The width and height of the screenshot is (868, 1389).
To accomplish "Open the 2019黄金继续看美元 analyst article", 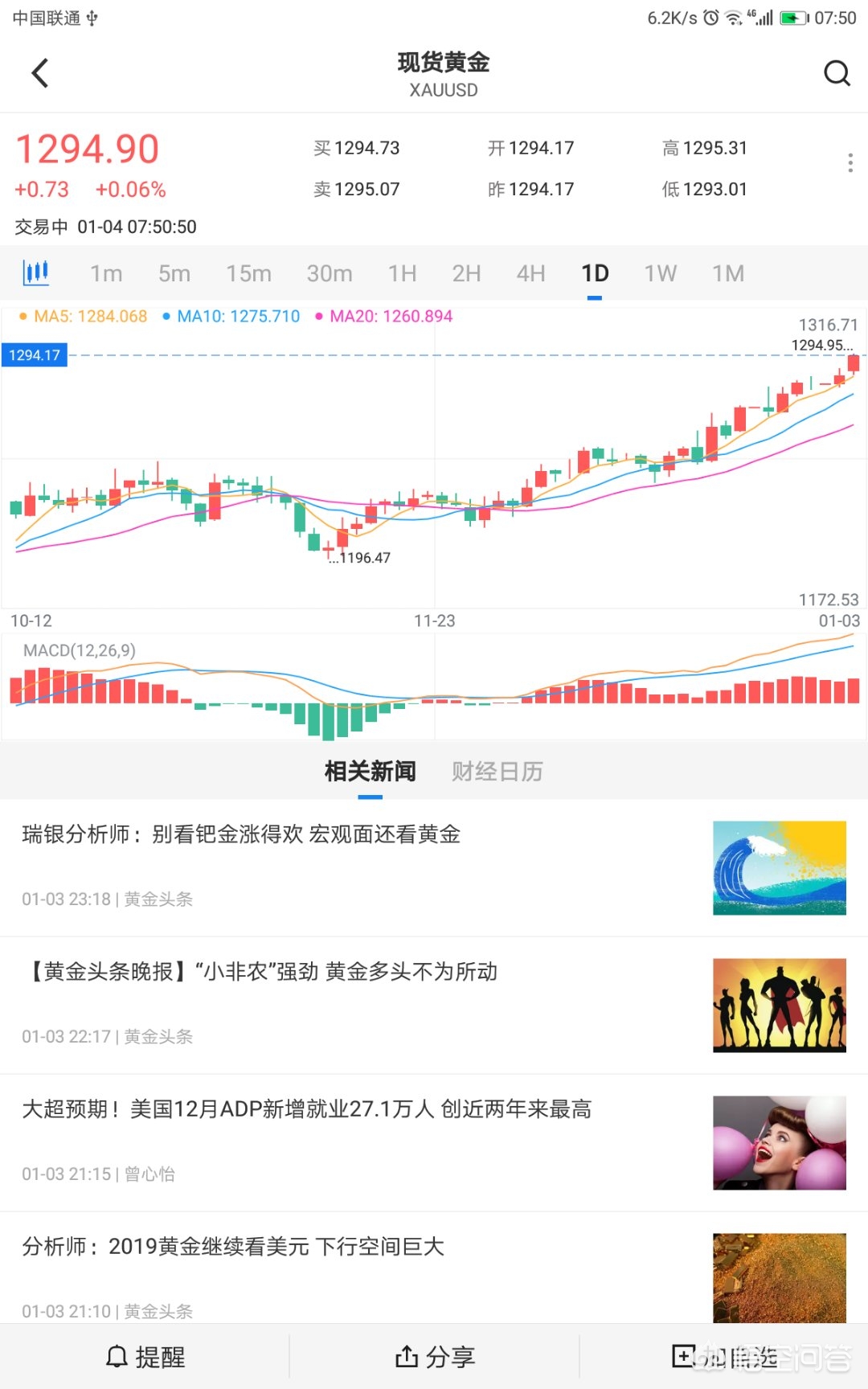I will (x=434, y=1268).
